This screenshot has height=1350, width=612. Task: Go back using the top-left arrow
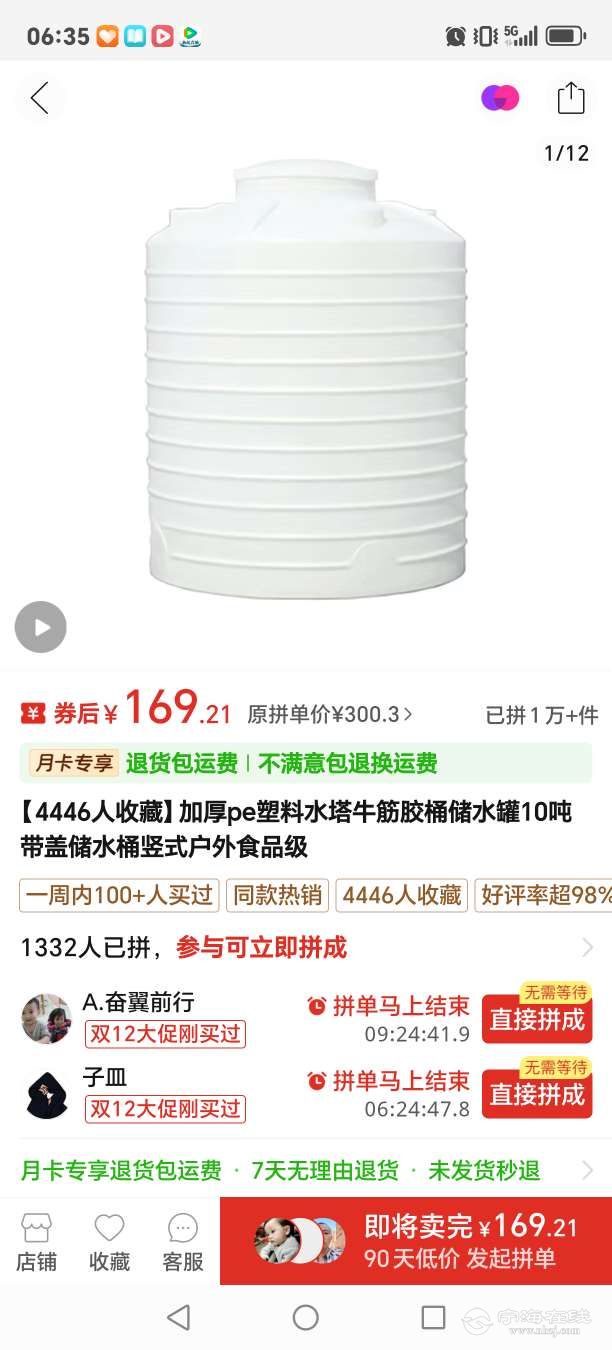pos(40,98)
